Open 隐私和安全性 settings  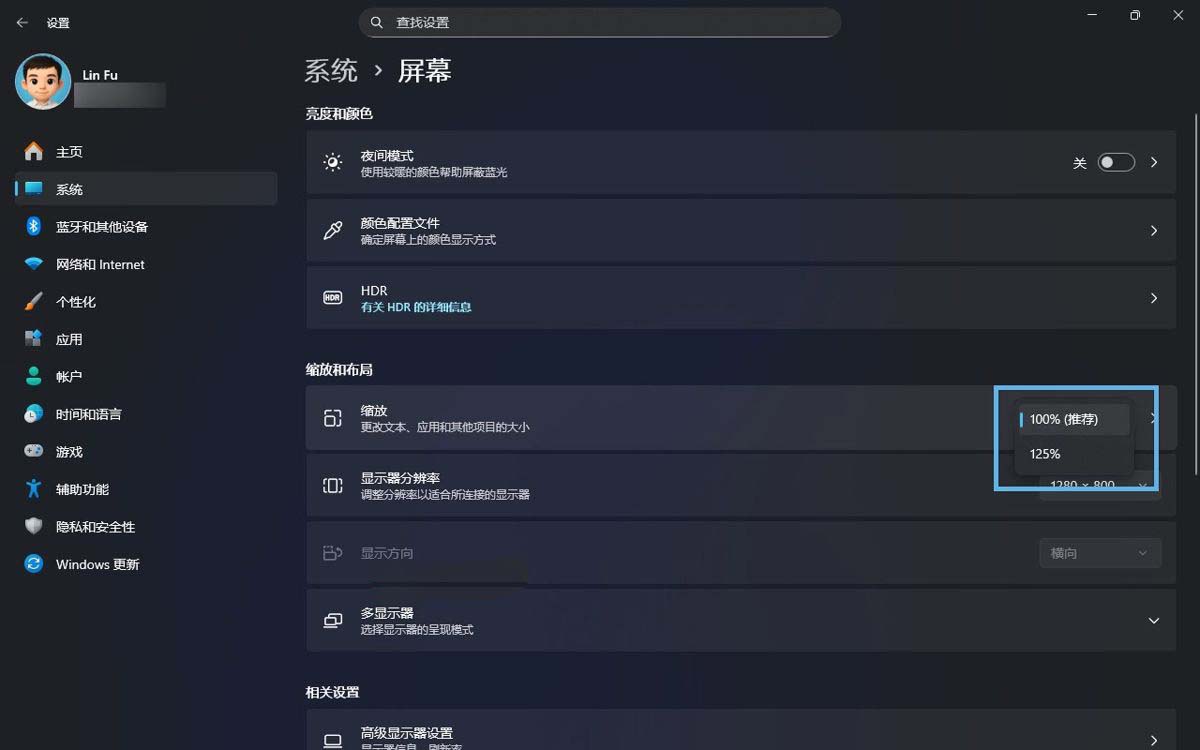pos(95,527)
